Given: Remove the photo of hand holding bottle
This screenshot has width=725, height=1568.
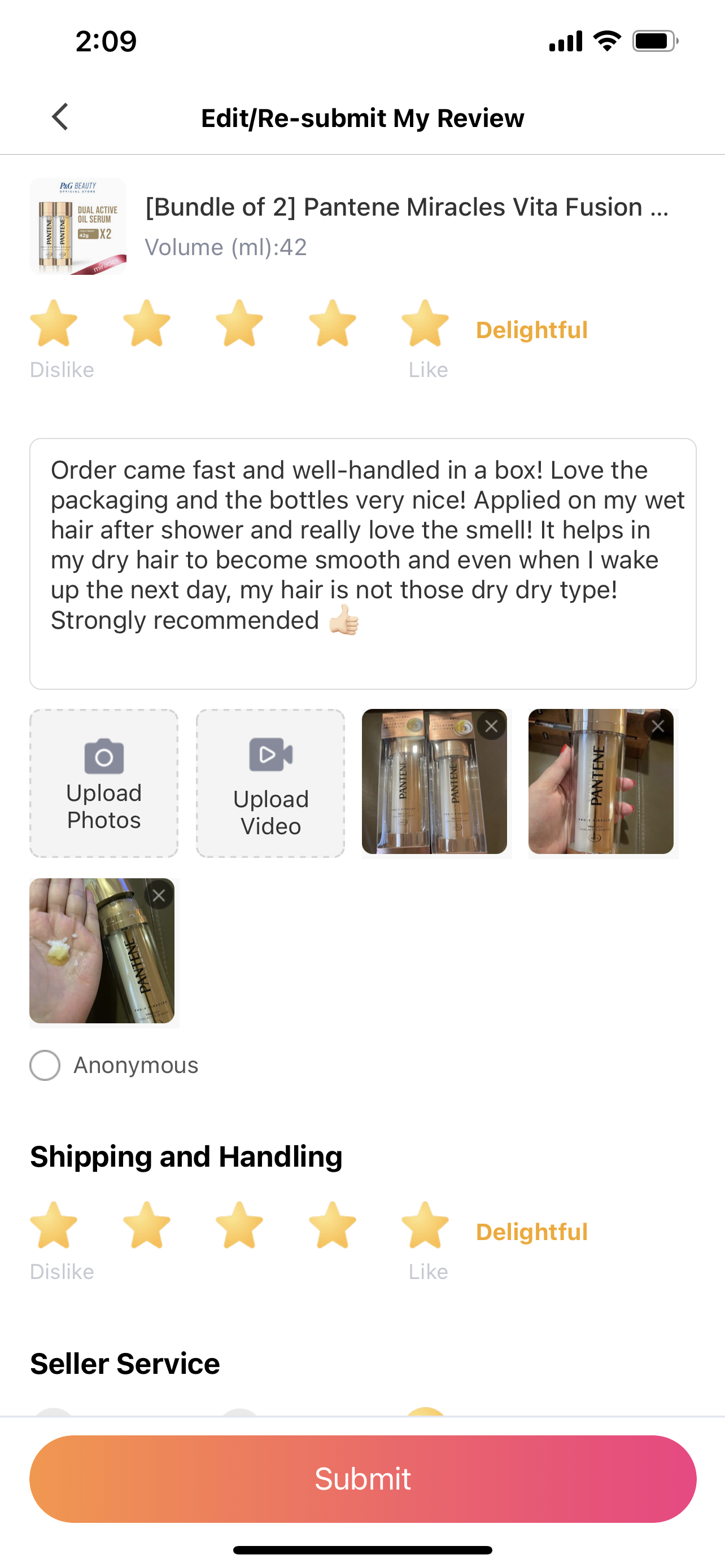Looking at the screenshot, I should pyautogui.click(x=658, y=725).
